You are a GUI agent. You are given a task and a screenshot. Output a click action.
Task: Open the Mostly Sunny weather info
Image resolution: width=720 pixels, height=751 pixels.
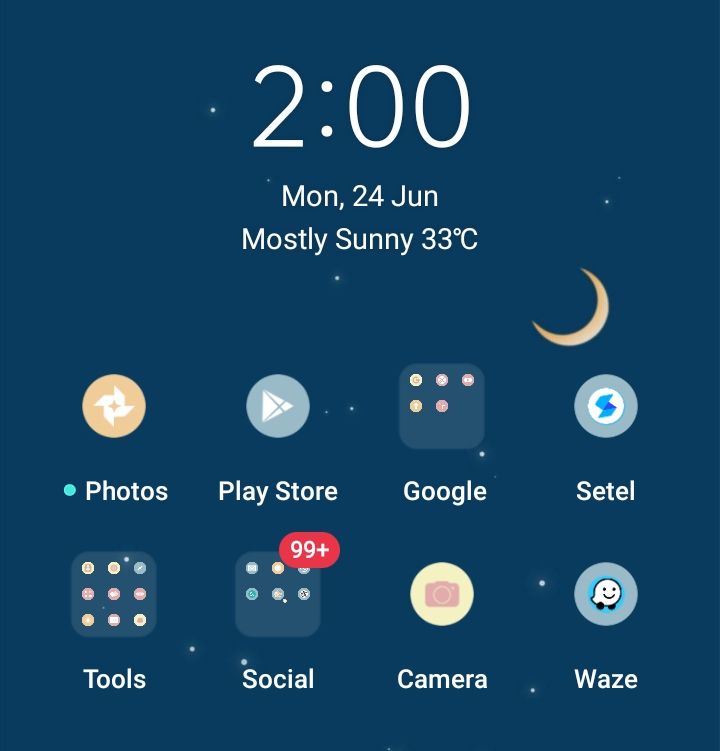pyautogui.click(x=360, y=240)
